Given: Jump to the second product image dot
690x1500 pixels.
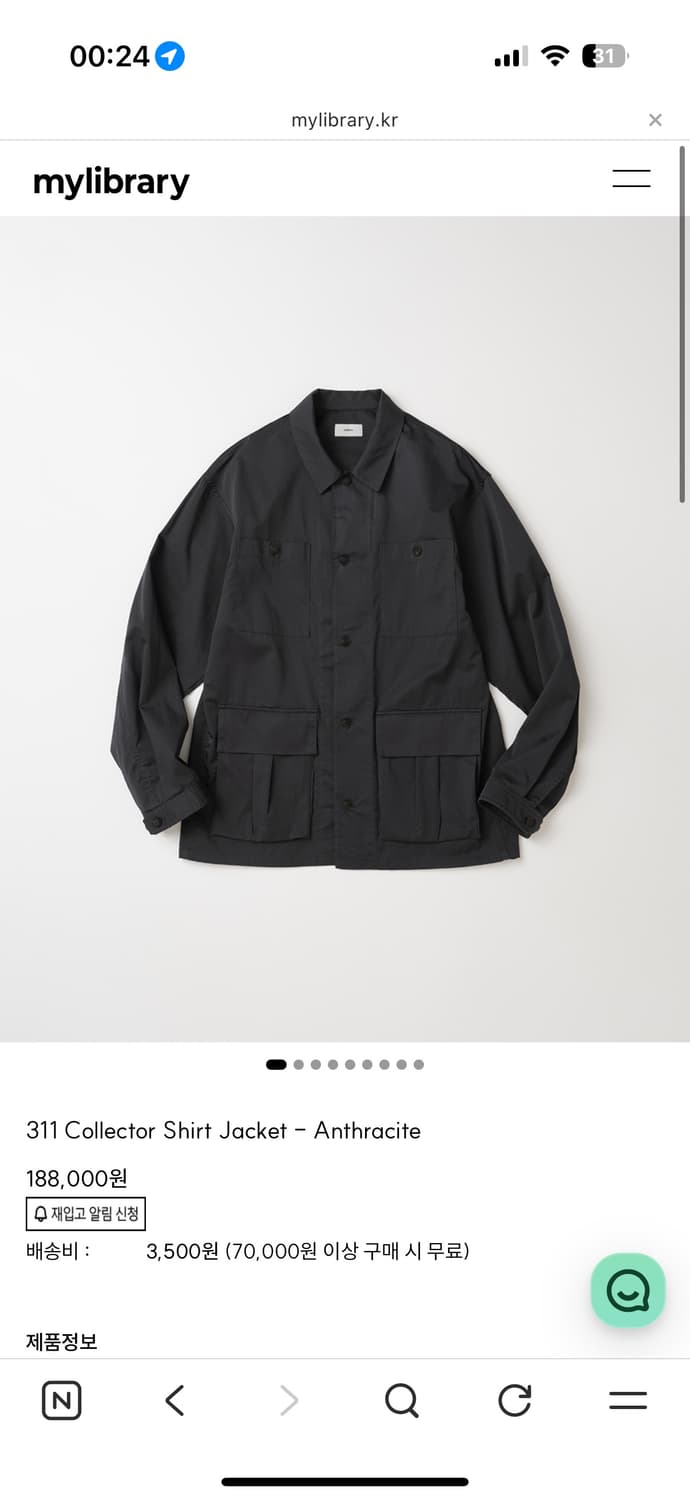Looking at the screenshot, I should [x=298, y=1064].
